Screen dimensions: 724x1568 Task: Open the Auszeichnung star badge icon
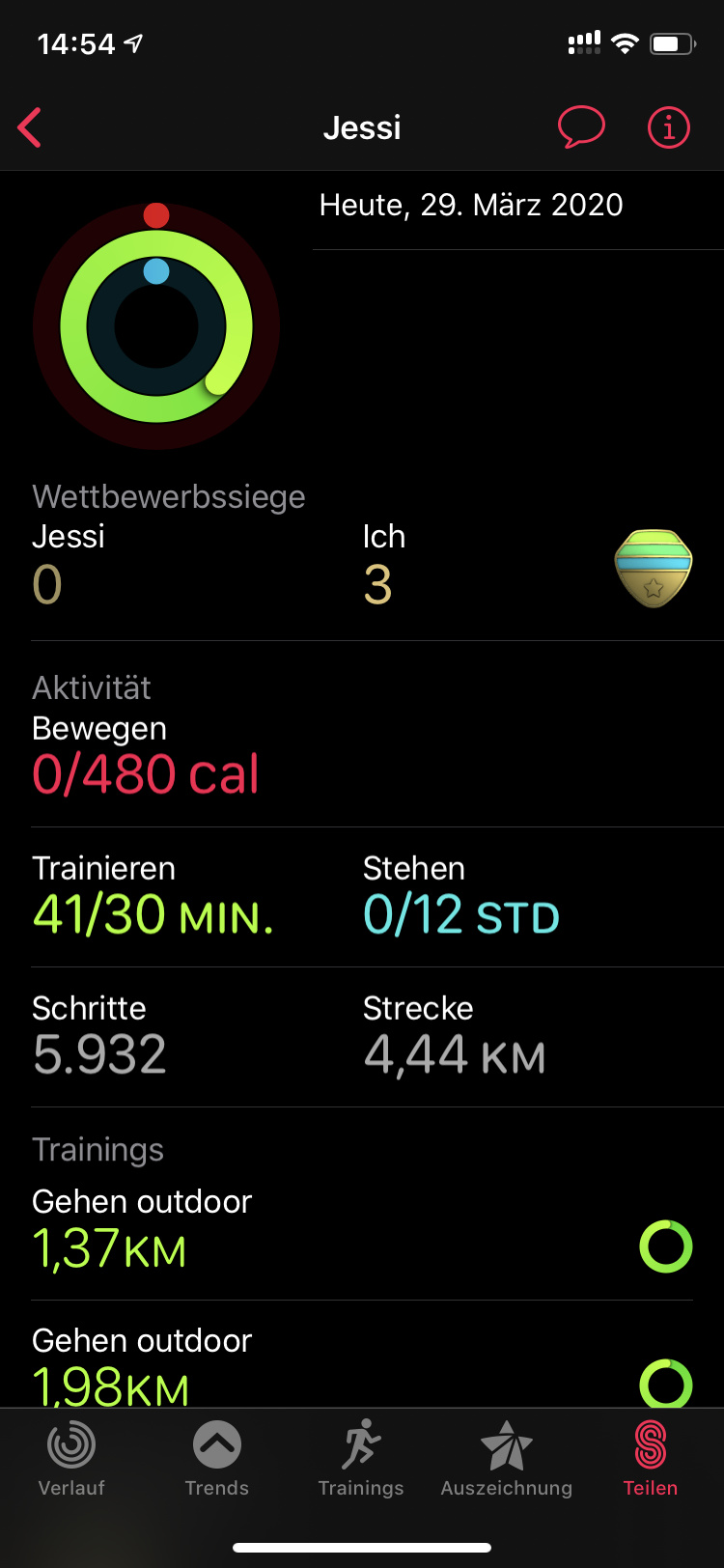tap(506, 1445)
